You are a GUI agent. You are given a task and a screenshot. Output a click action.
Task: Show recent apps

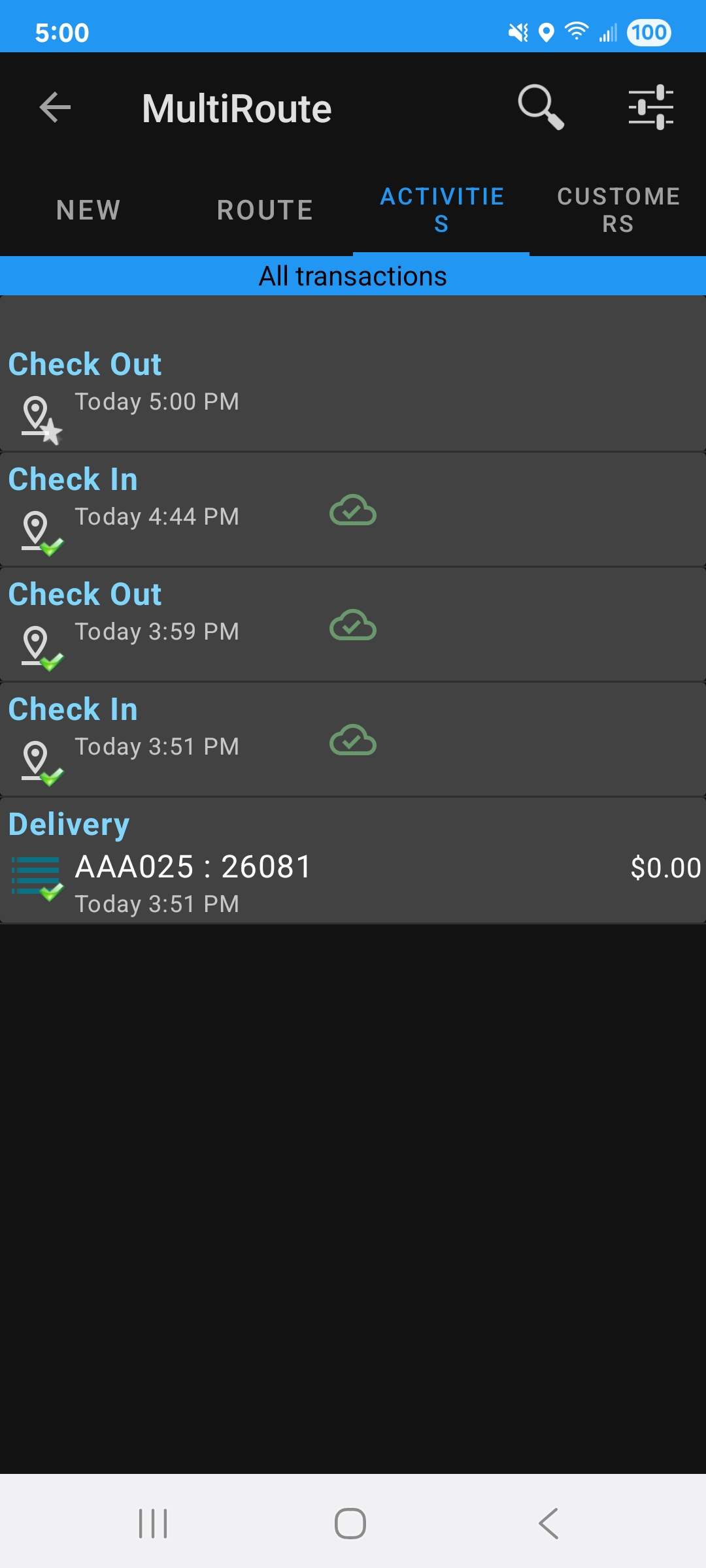pyautogui.click(x=153, y=1524)
